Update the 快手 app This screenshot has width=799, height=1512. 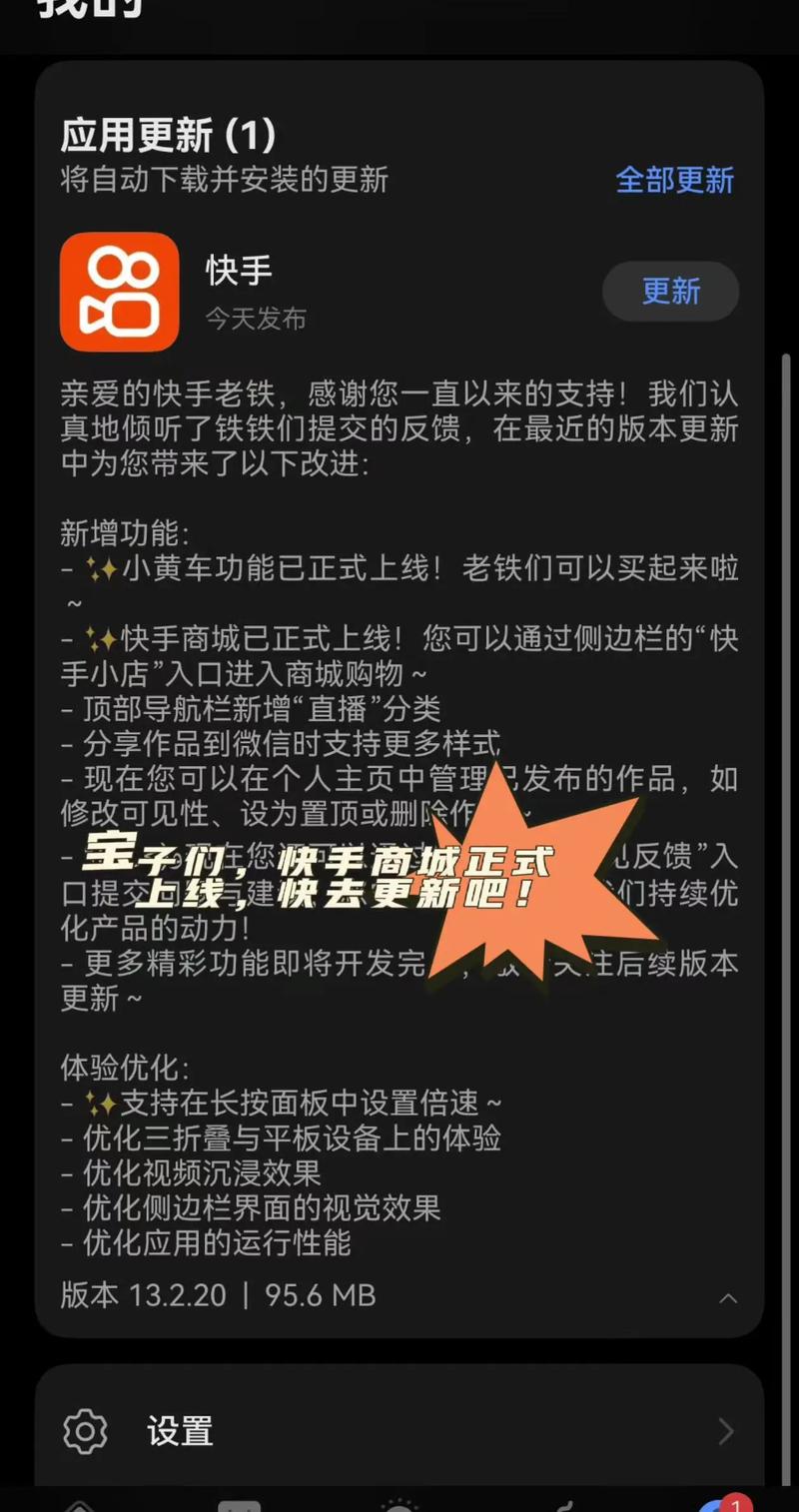670,292
